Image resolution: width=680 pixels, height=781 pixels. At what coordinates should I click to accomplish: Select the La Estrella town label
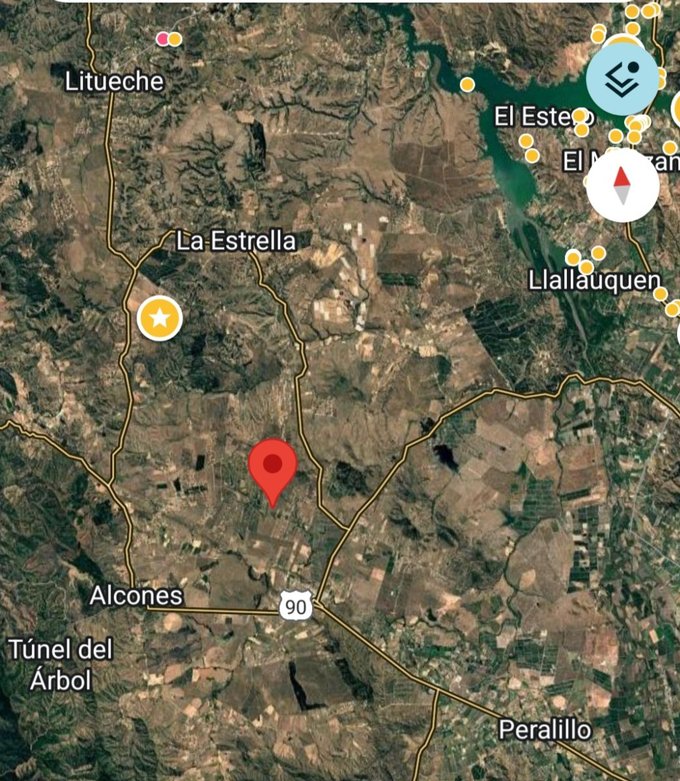pos(236,241)
